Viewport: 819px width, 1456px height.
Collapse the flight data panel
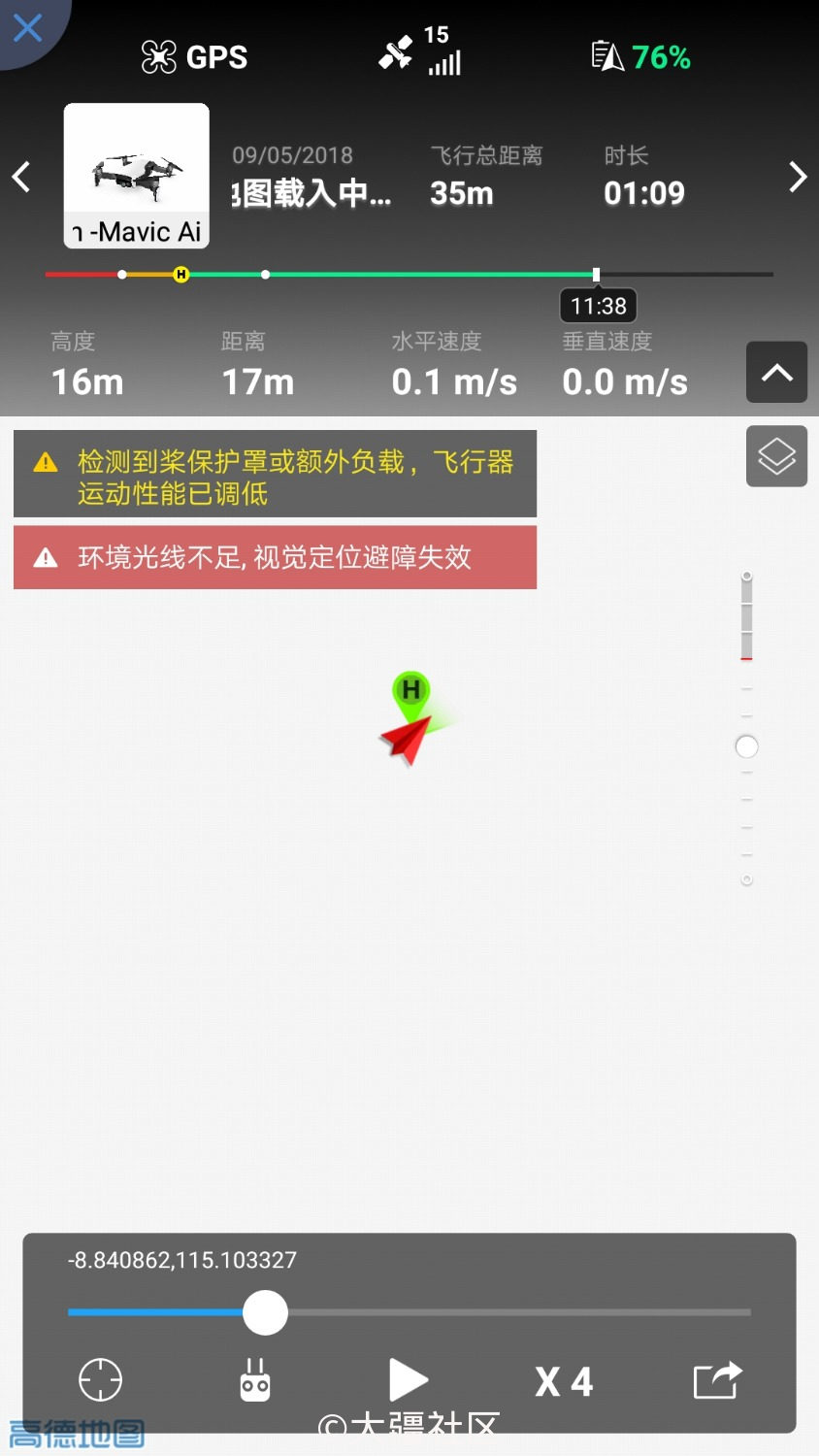(776, 373)
